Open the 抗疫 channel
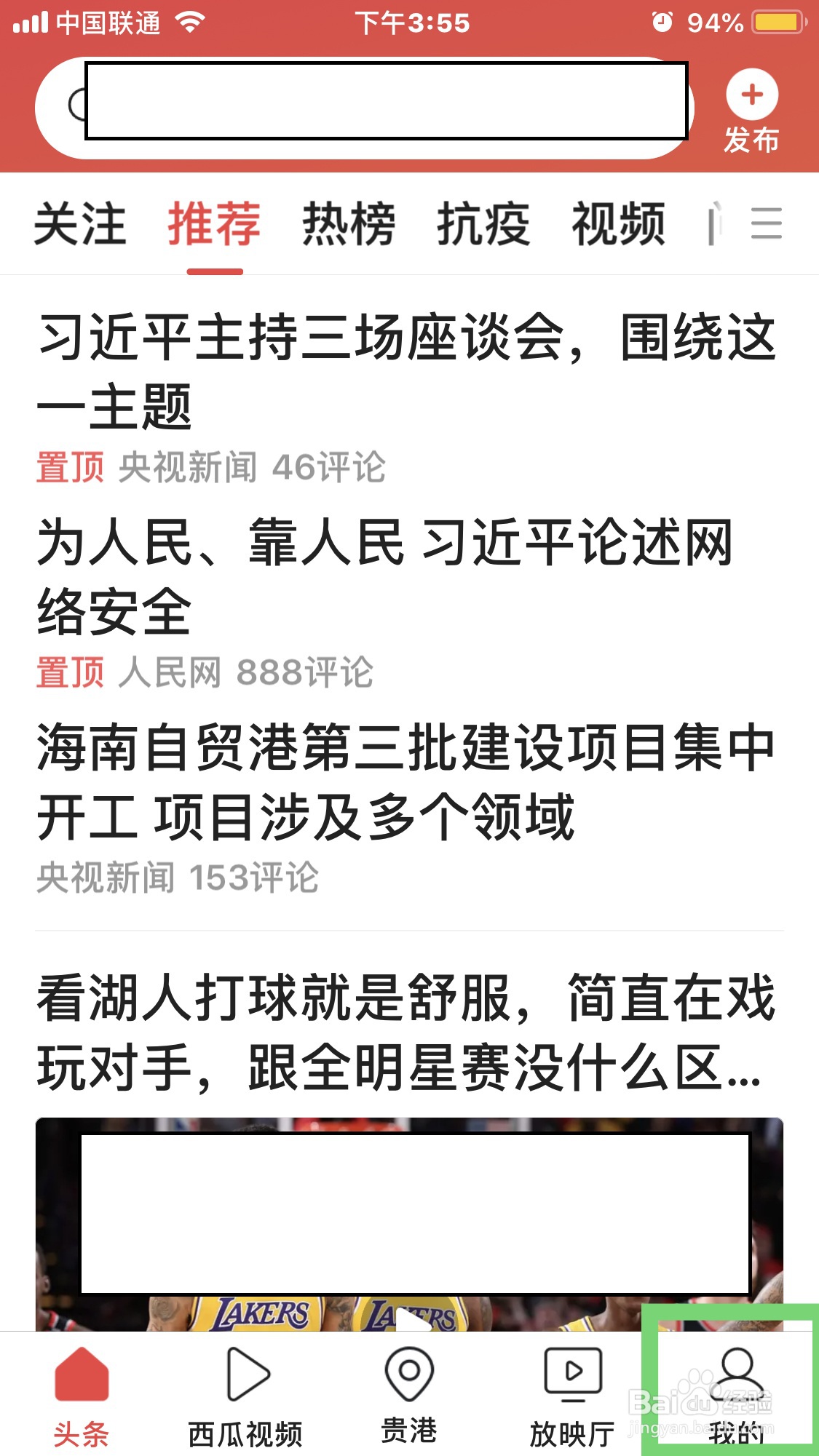 pos(483,224)
